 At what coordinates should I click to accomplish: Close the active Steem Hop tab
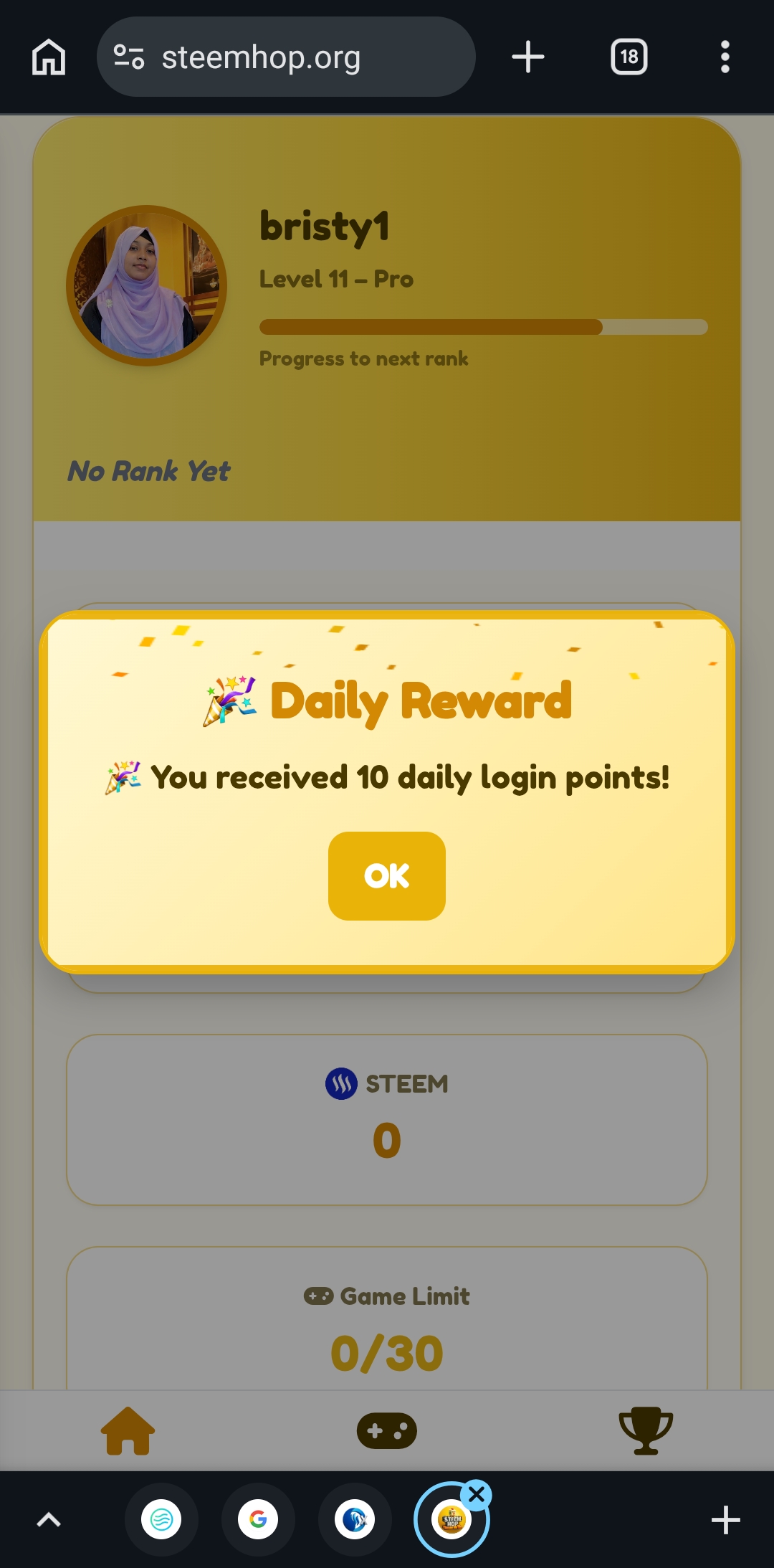click(477, 1495)
